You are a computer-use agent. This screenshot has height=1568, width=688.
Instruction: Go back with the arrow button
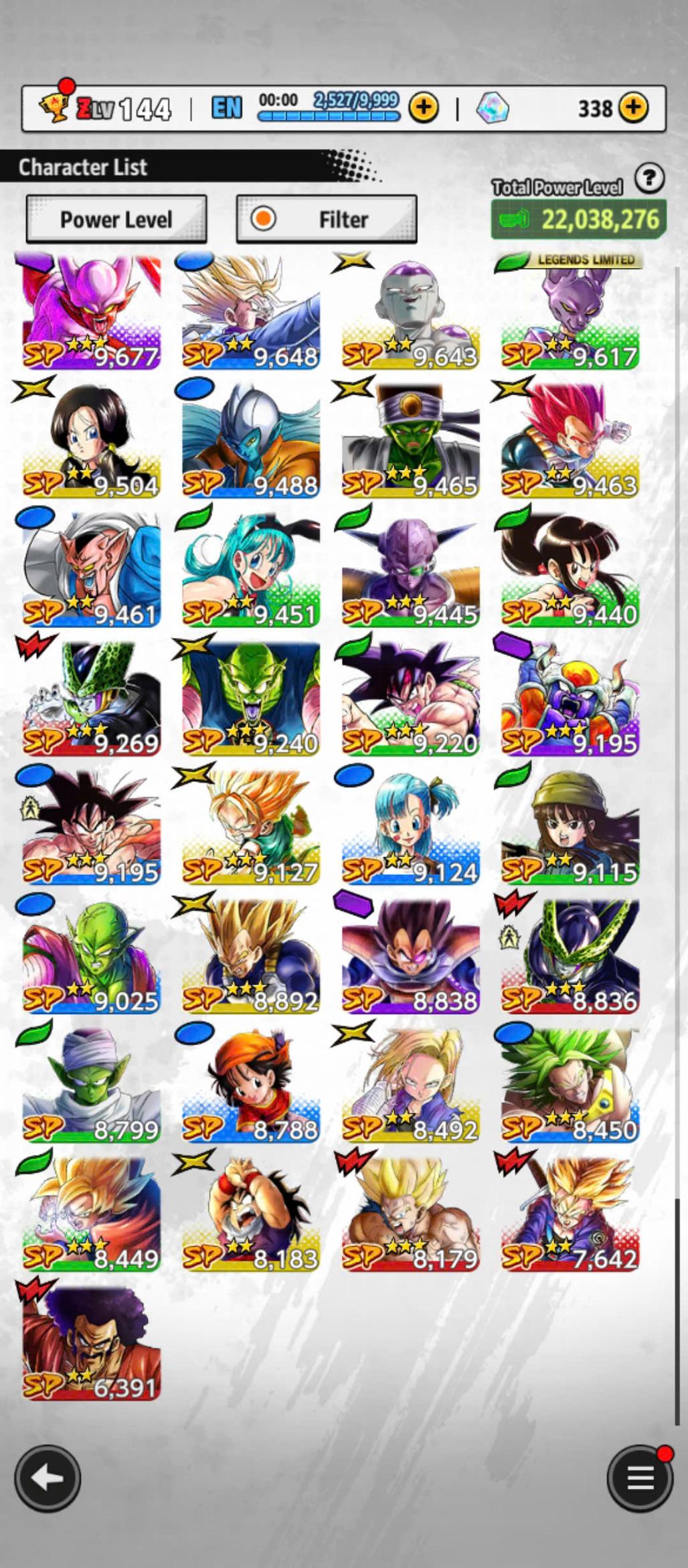click(x=48, y=1478)
